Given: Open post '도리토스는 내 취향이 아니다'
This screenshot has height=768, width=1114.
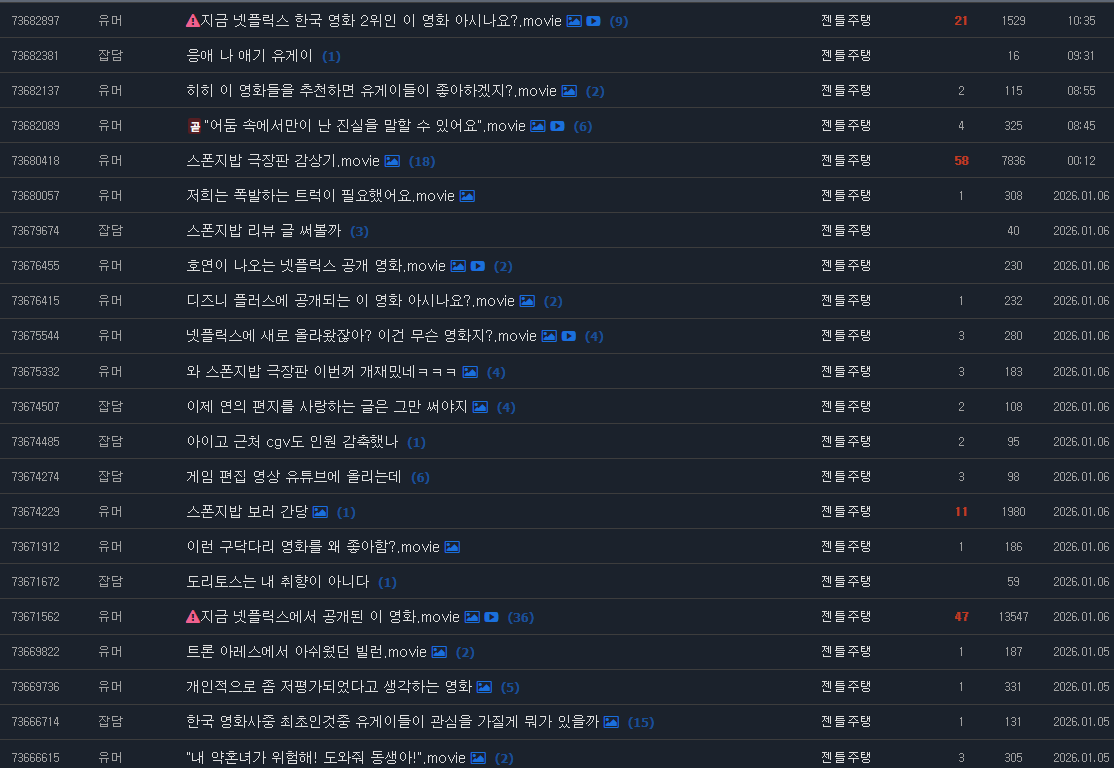Looking at the screenshot, I should click(x=278, y=582).
